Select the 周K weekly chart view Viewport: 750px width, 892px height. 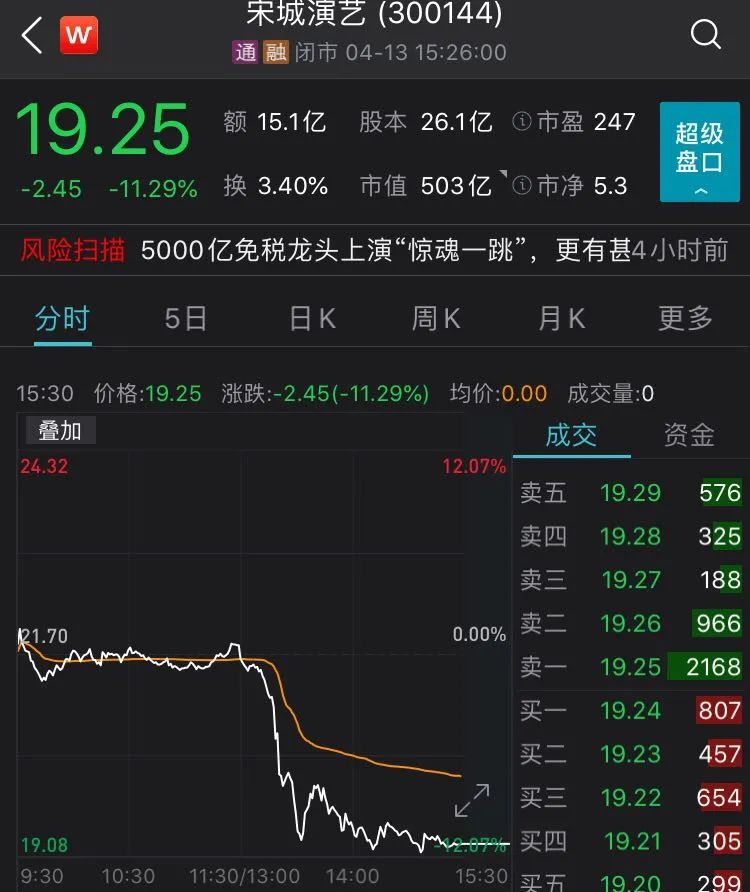pos(435,316)
